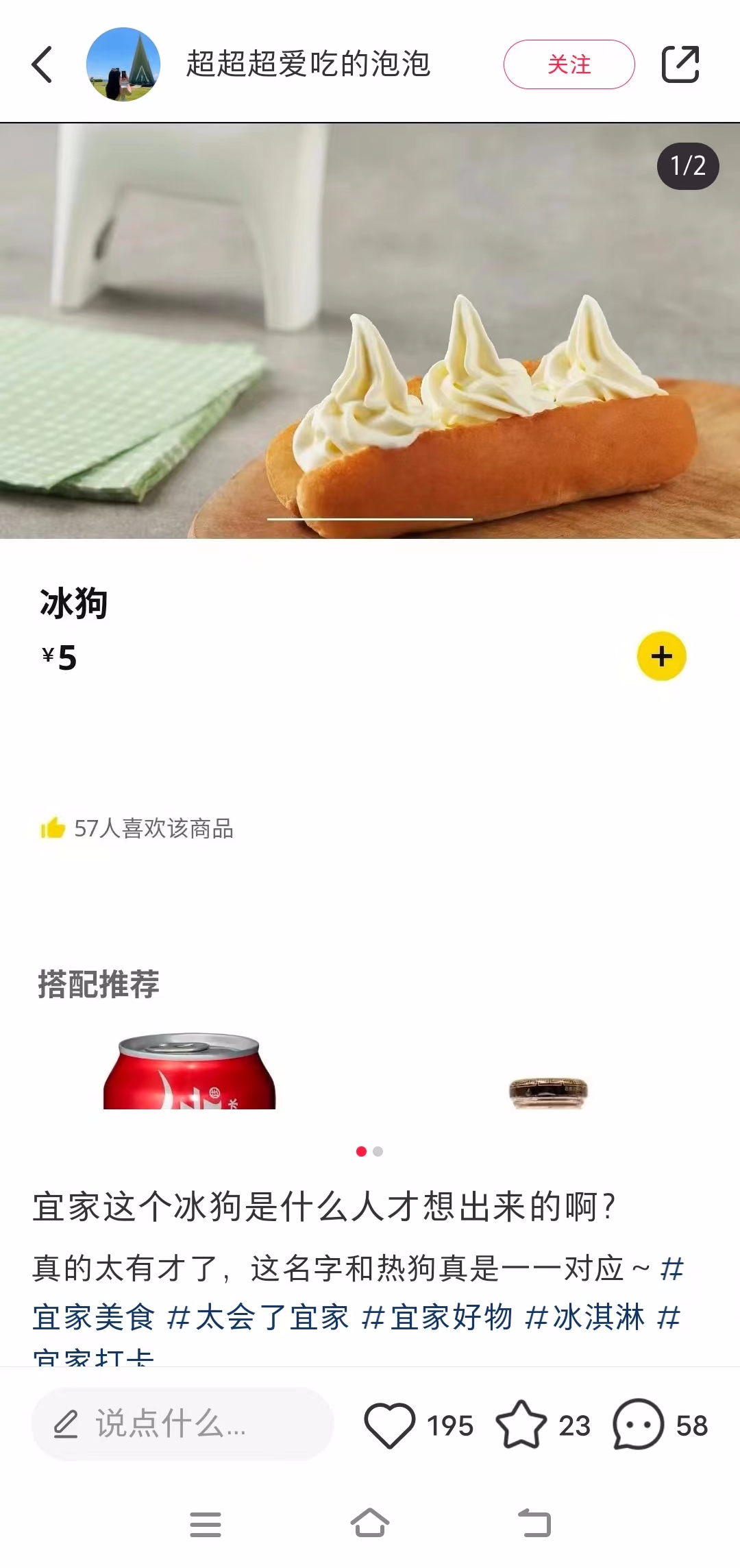
Task: Open hashtag #太会了宜家
Action: coord(258,1318)
